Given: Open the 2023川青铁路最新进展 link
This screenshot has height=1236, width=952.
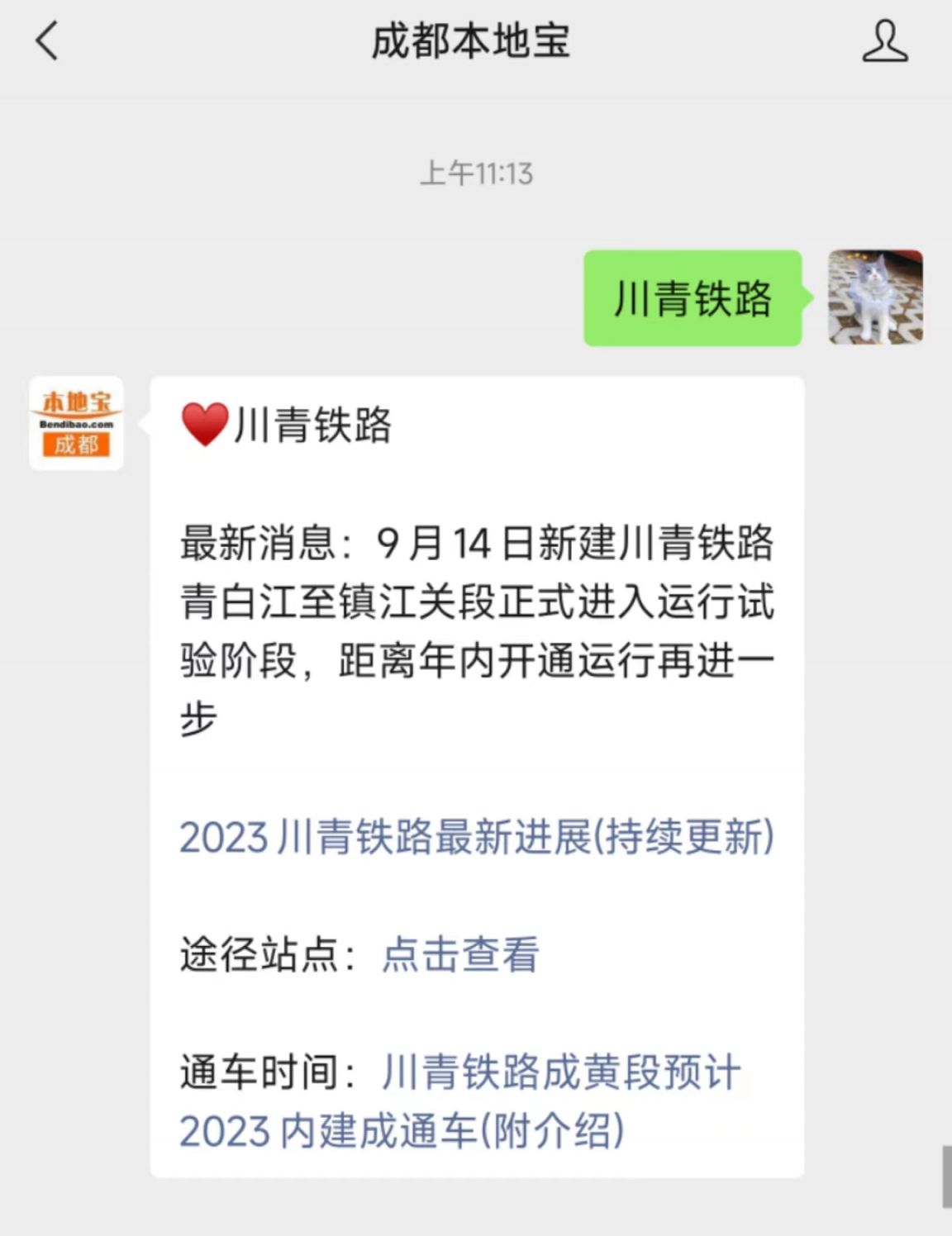Looking at the screenshot, I should [476, 837].
